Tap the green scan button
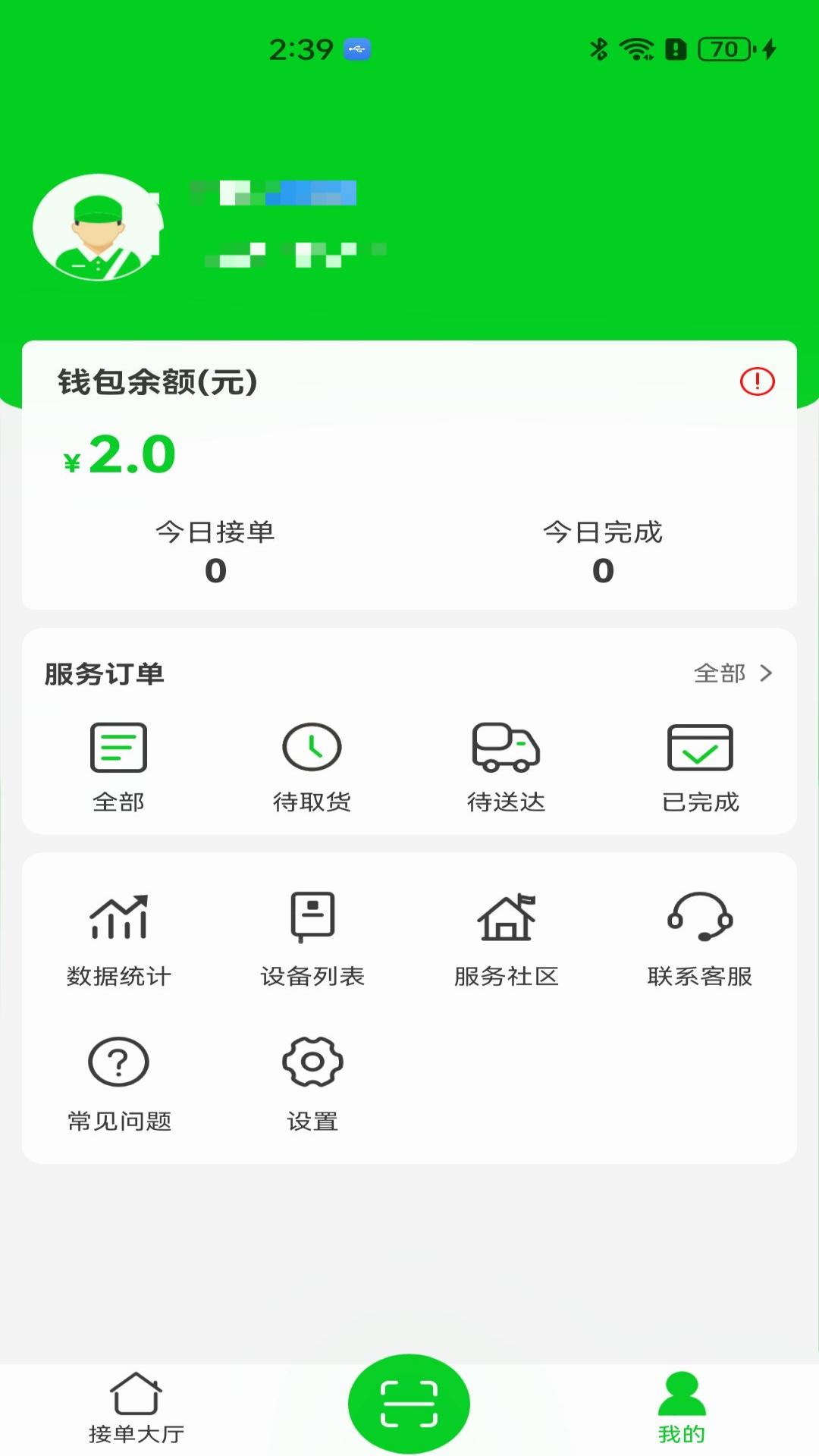 coord(409,1404)
